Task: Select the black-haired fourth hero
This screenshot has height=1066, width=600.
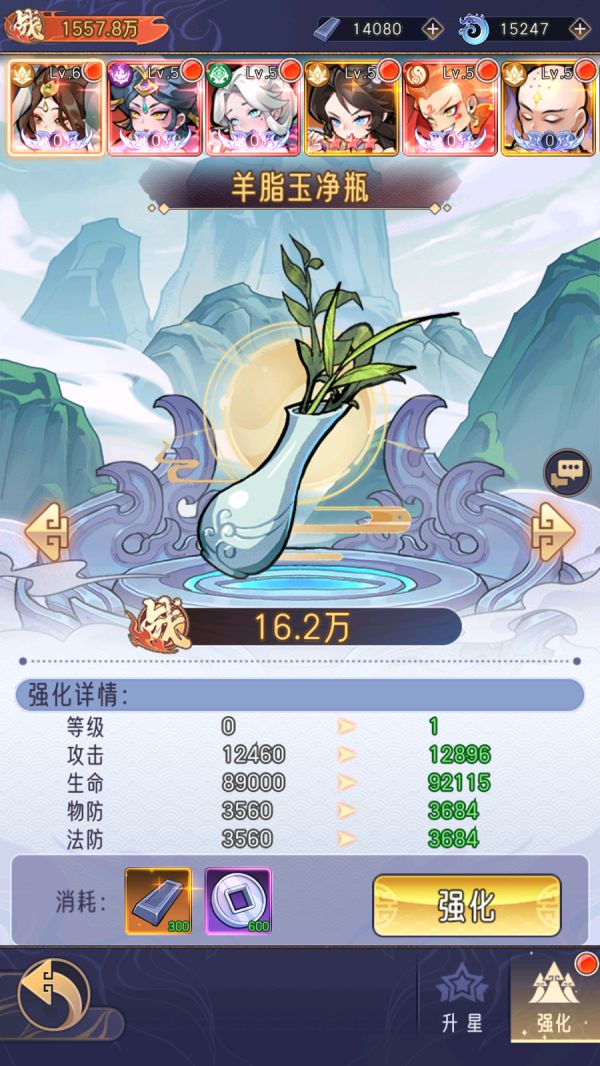Action: click(352, 108)
